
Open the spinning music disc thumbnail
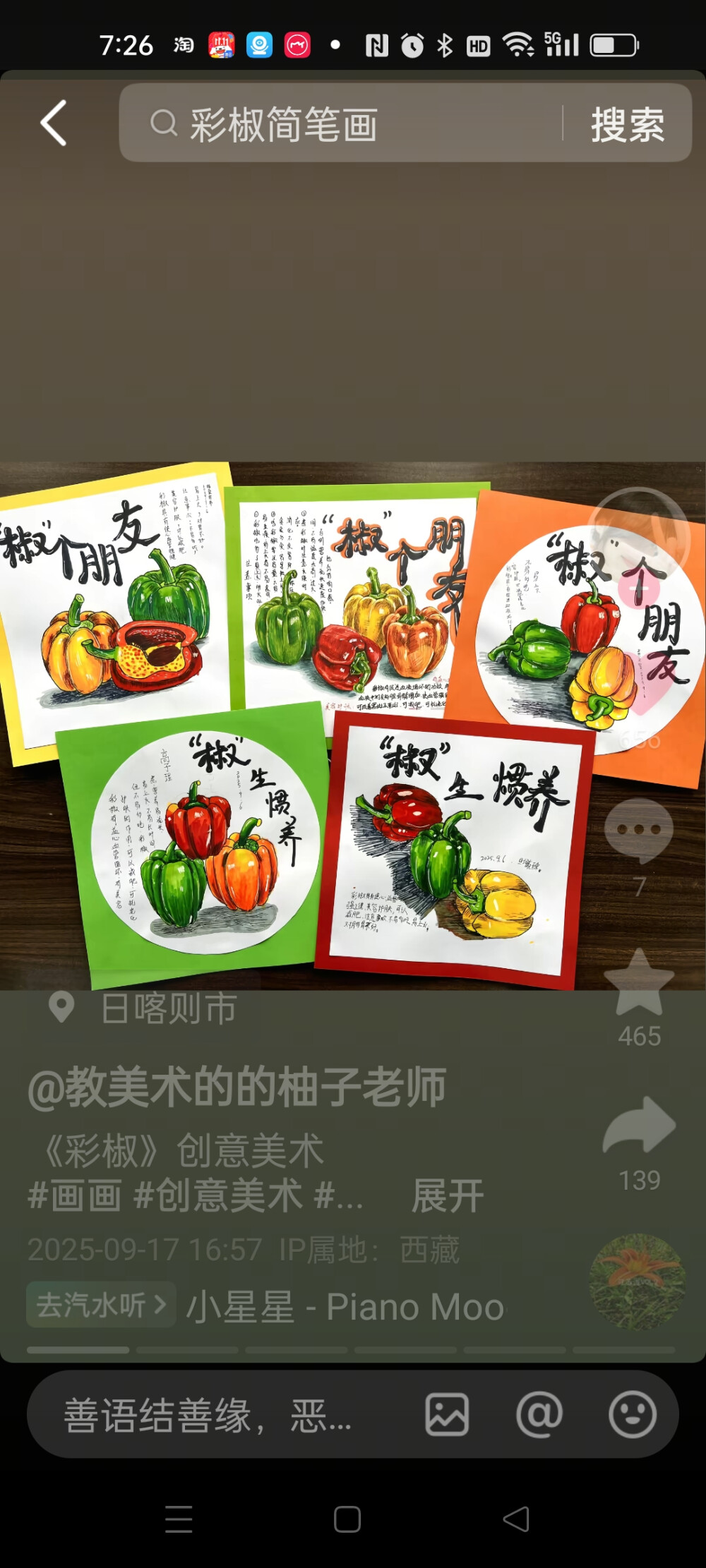[638, 1282]
